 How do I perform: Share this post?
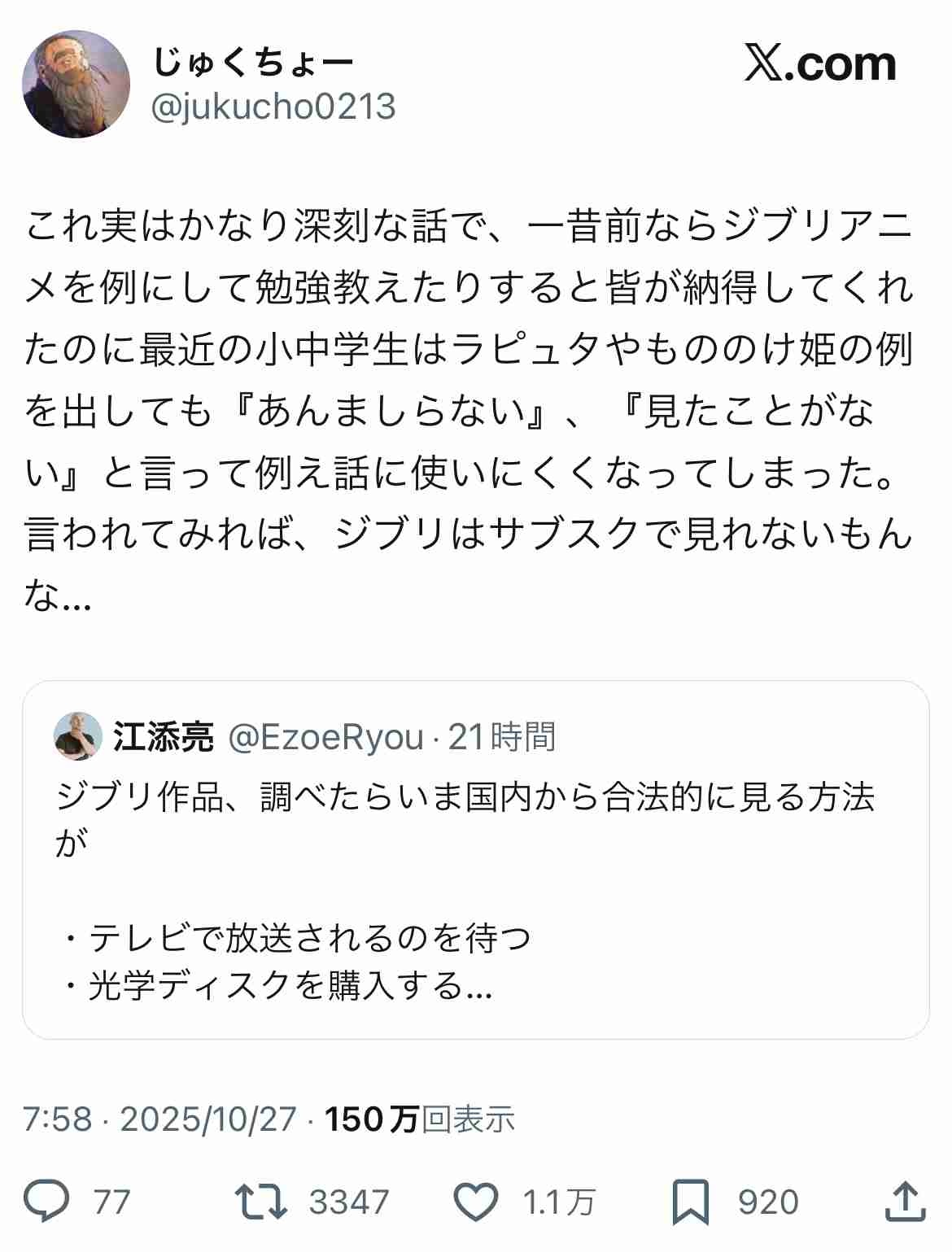coord(904,1202)
